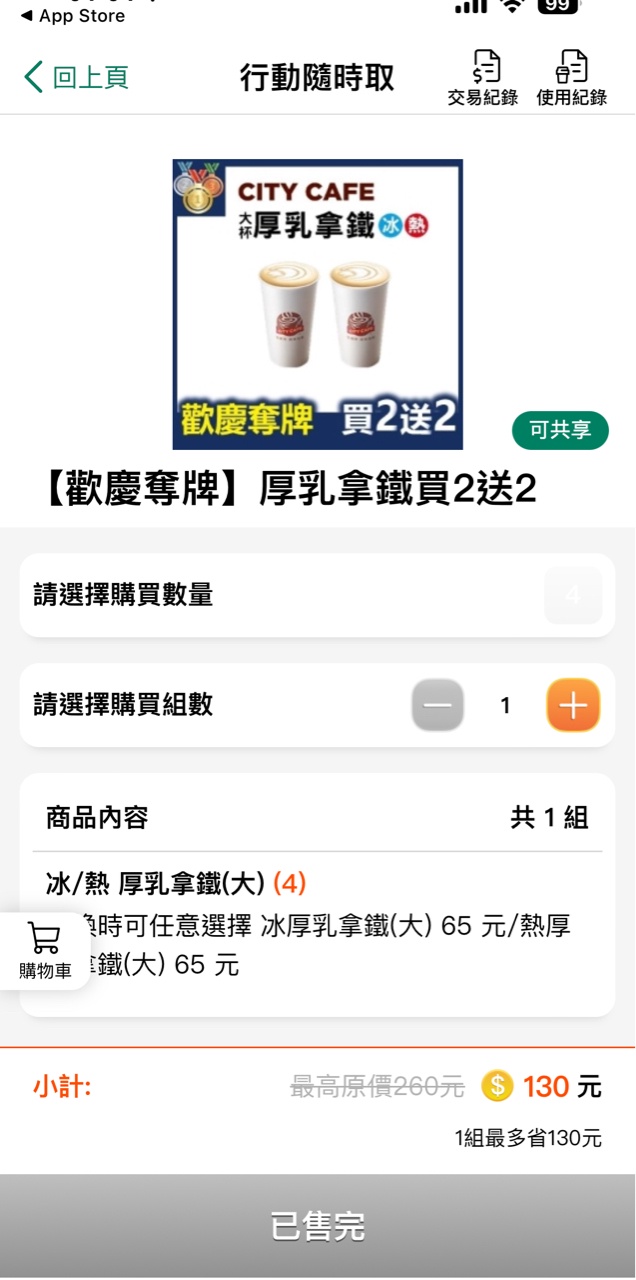Tap the 厚乳拿鐵 product banner image
This screenshot has width=636, height=1280.
point(317,304)
